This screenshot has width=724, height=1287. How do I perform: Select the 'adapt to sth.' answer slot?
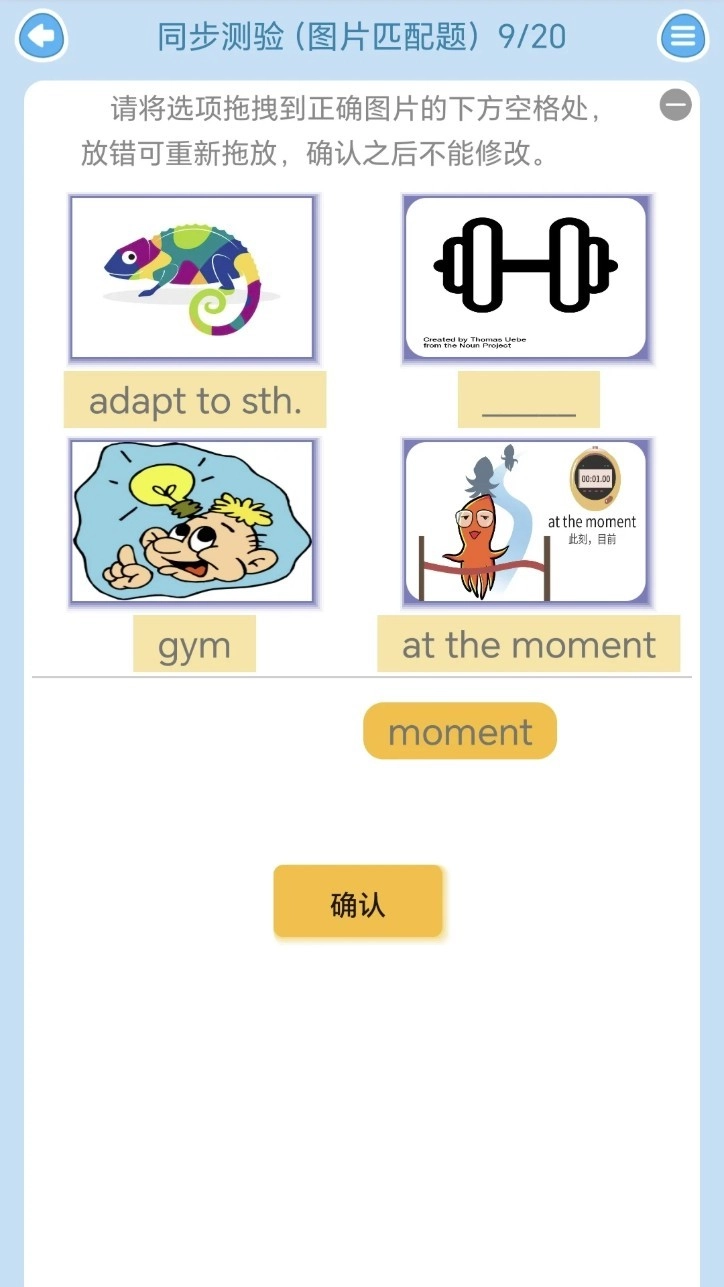click(194, 400)
